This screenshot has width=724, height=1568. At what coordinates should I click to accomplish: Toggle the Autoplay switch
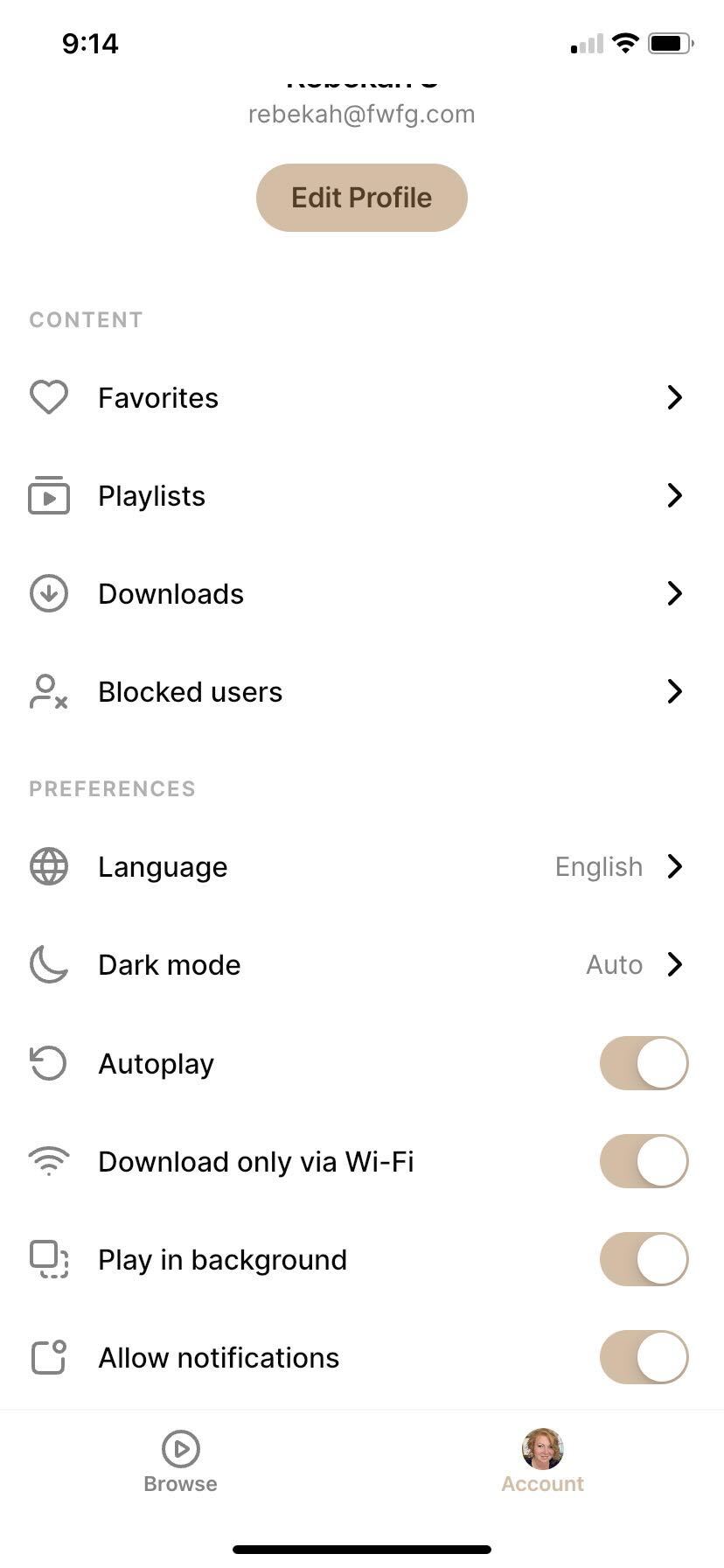(x=644, y=1063)
